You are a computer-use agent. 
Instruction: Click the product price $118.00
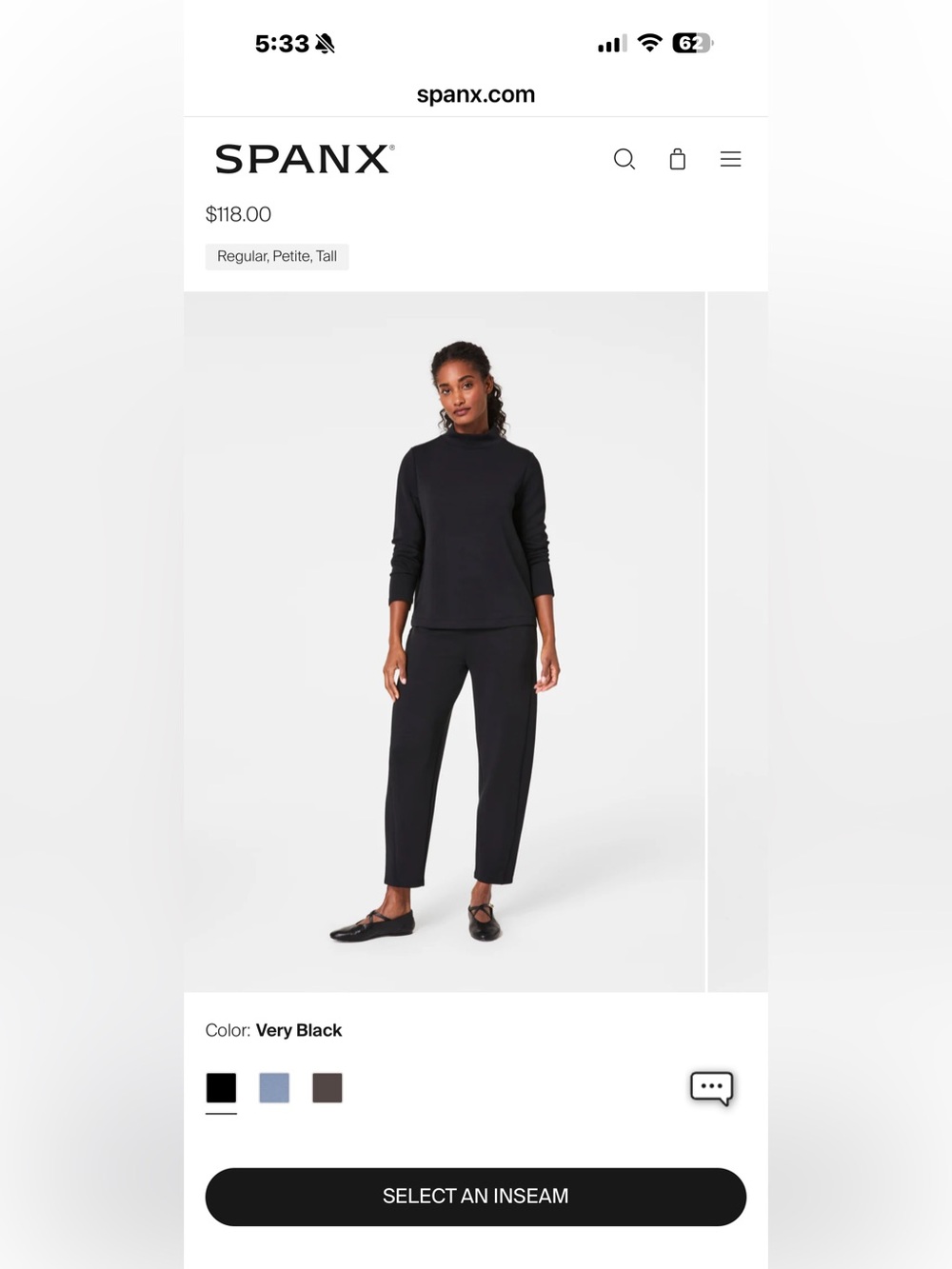[238, 214]
